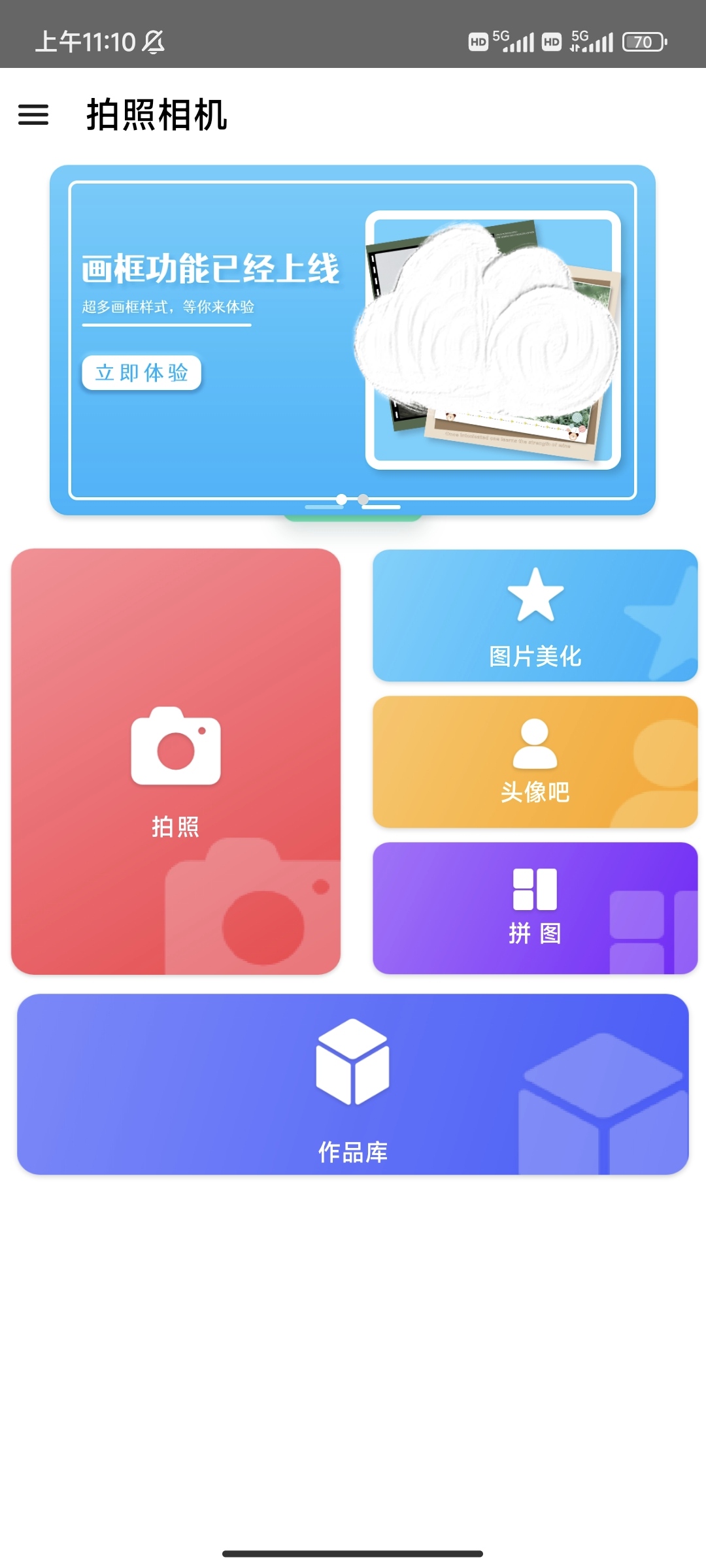The width and height of the screenshot is (706, 1568).
Task: Tap the 立即体验 button on banner
Action: click(x=141, y=373)
